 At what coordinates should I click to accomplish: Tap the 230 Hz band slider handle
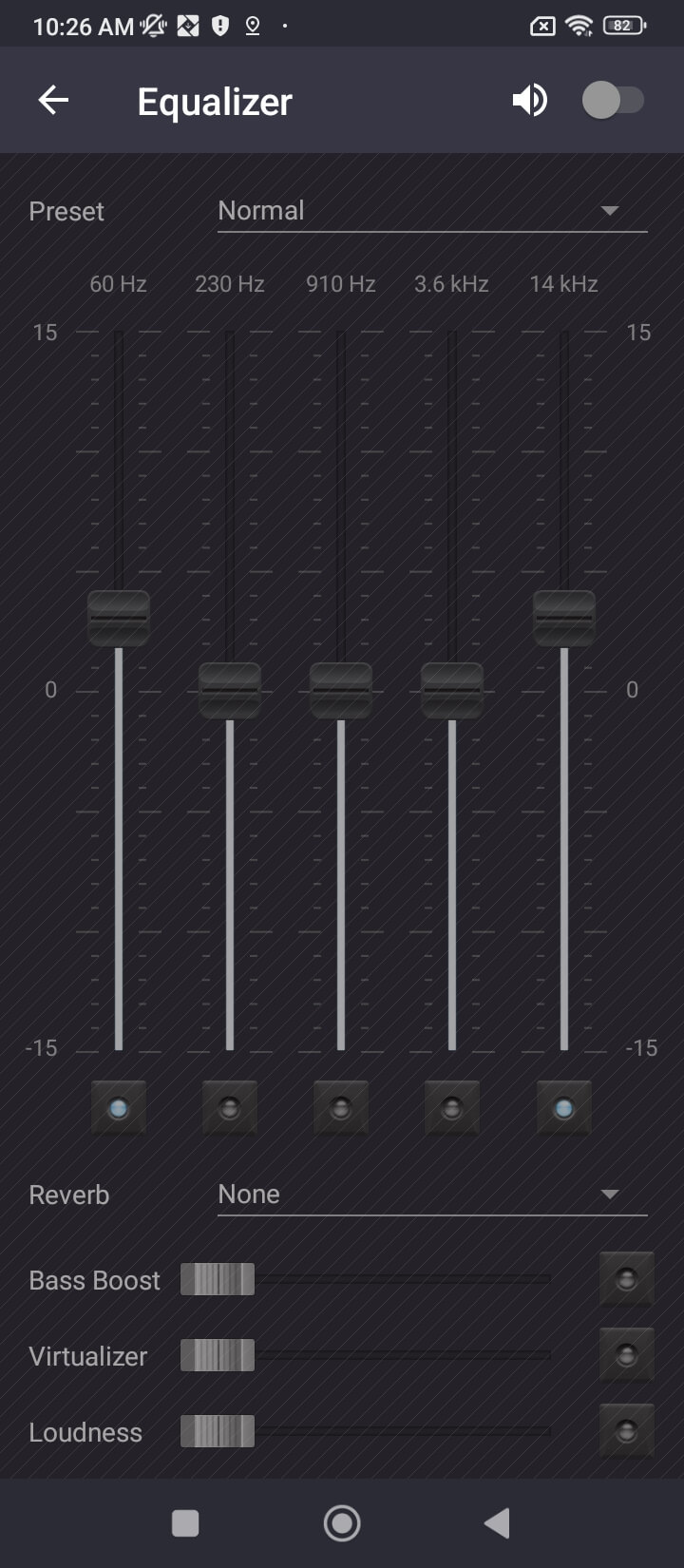[230, 690]
